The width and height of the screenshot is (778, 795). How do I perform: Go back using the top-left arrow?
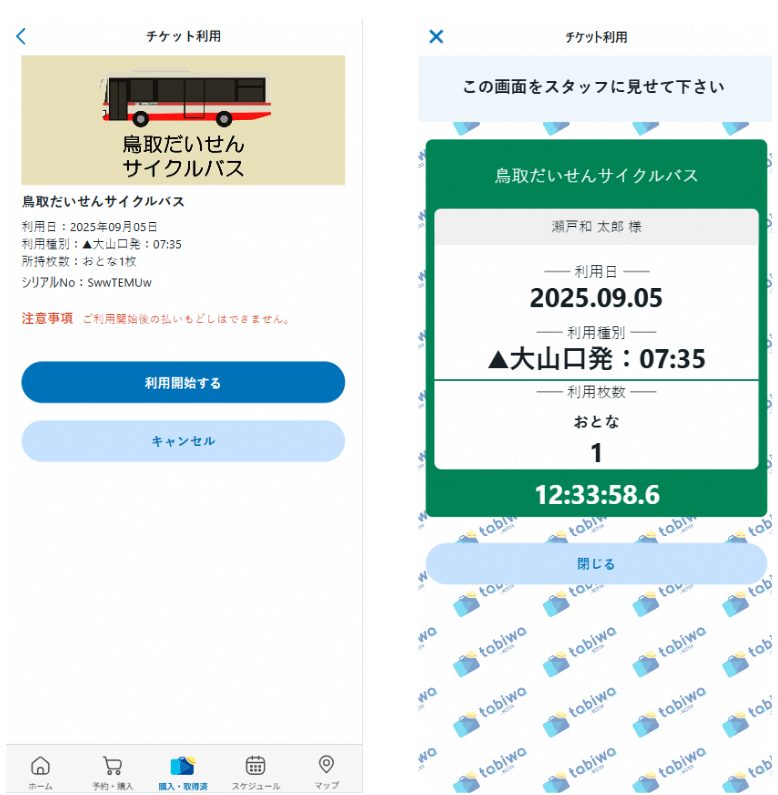coord(21,36)
